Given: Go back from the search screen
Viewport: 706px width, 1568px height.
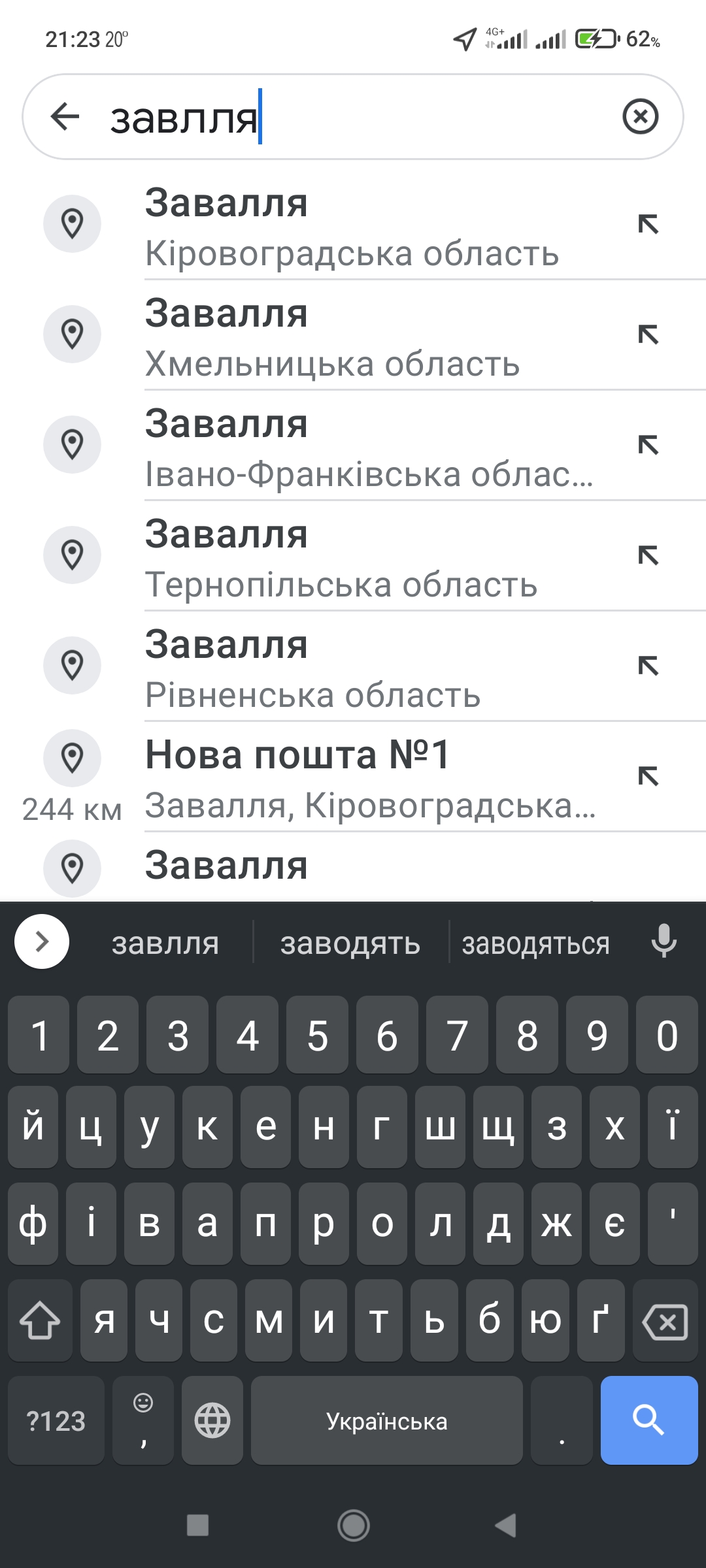Looking at the screenshot, I should pos(65,118).
